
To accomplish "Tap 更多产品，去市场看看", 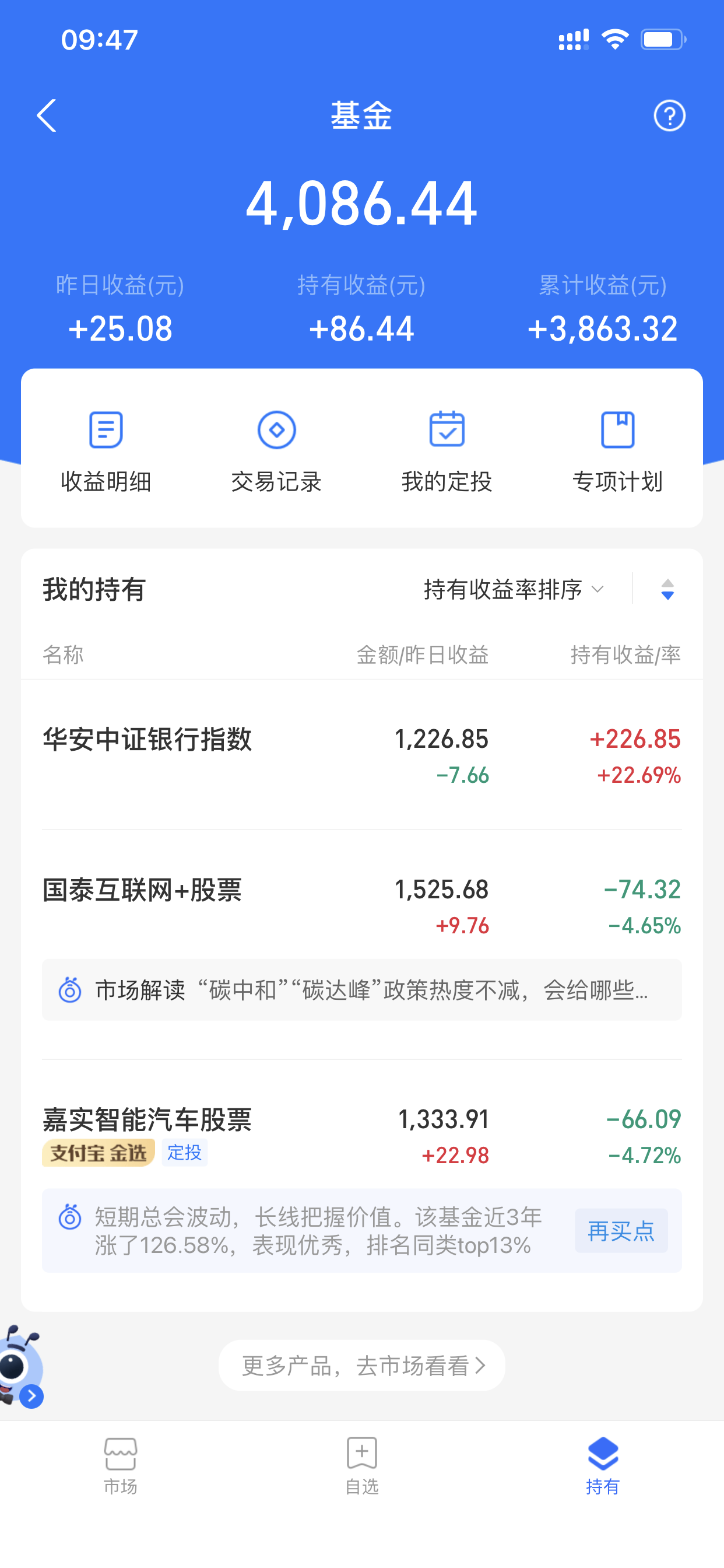I will click(x=361, y=1366).
